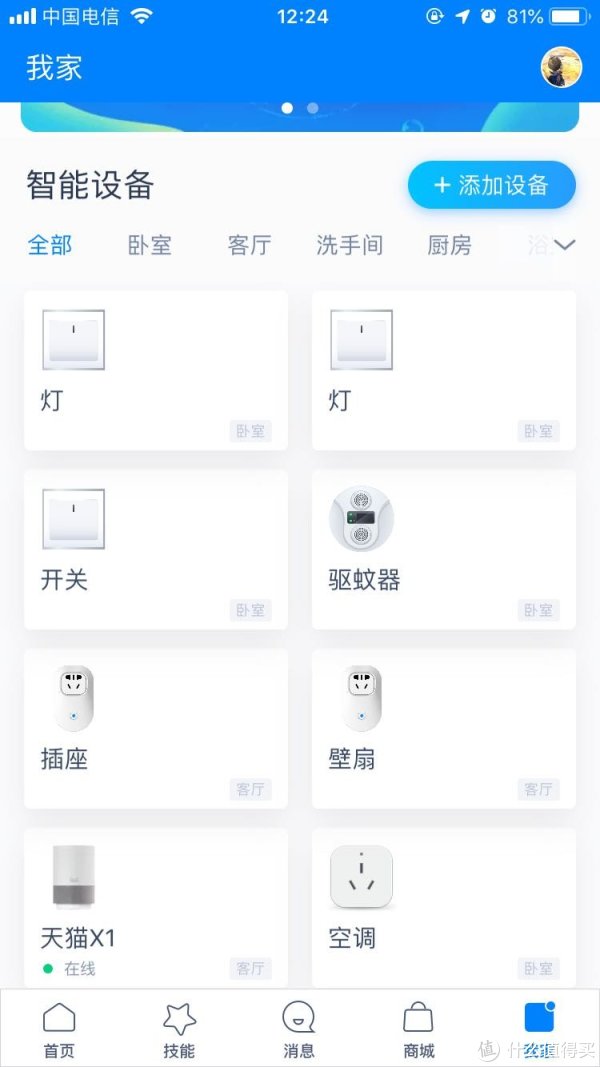Image resolution: width=600 pixels, height=1067 pixels.
Task: Open the 开关 device card
Action: [156, 550]
